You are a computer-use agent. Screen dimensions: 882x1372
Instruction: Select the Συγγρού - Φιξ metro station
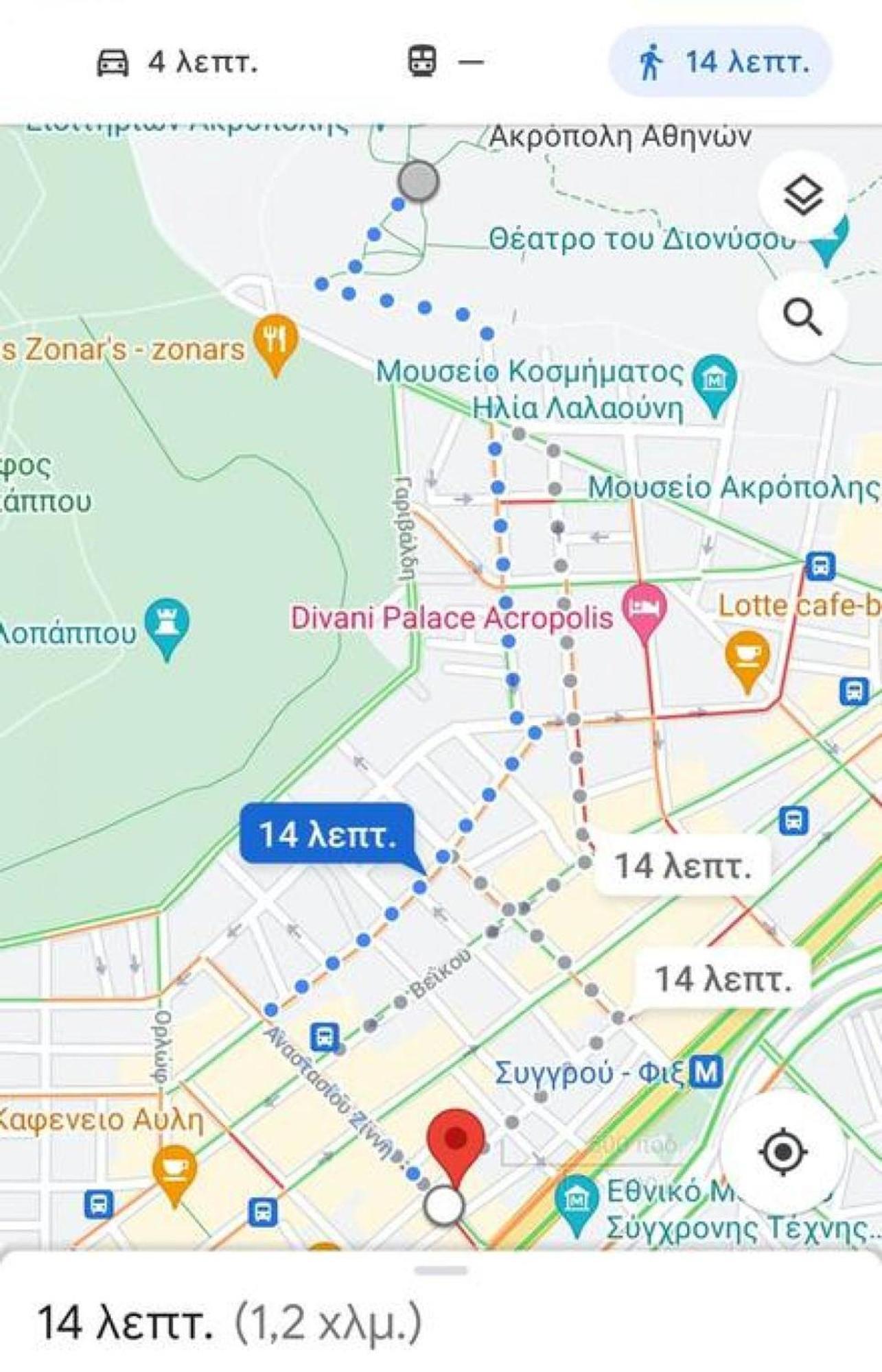coord(706,1072)
